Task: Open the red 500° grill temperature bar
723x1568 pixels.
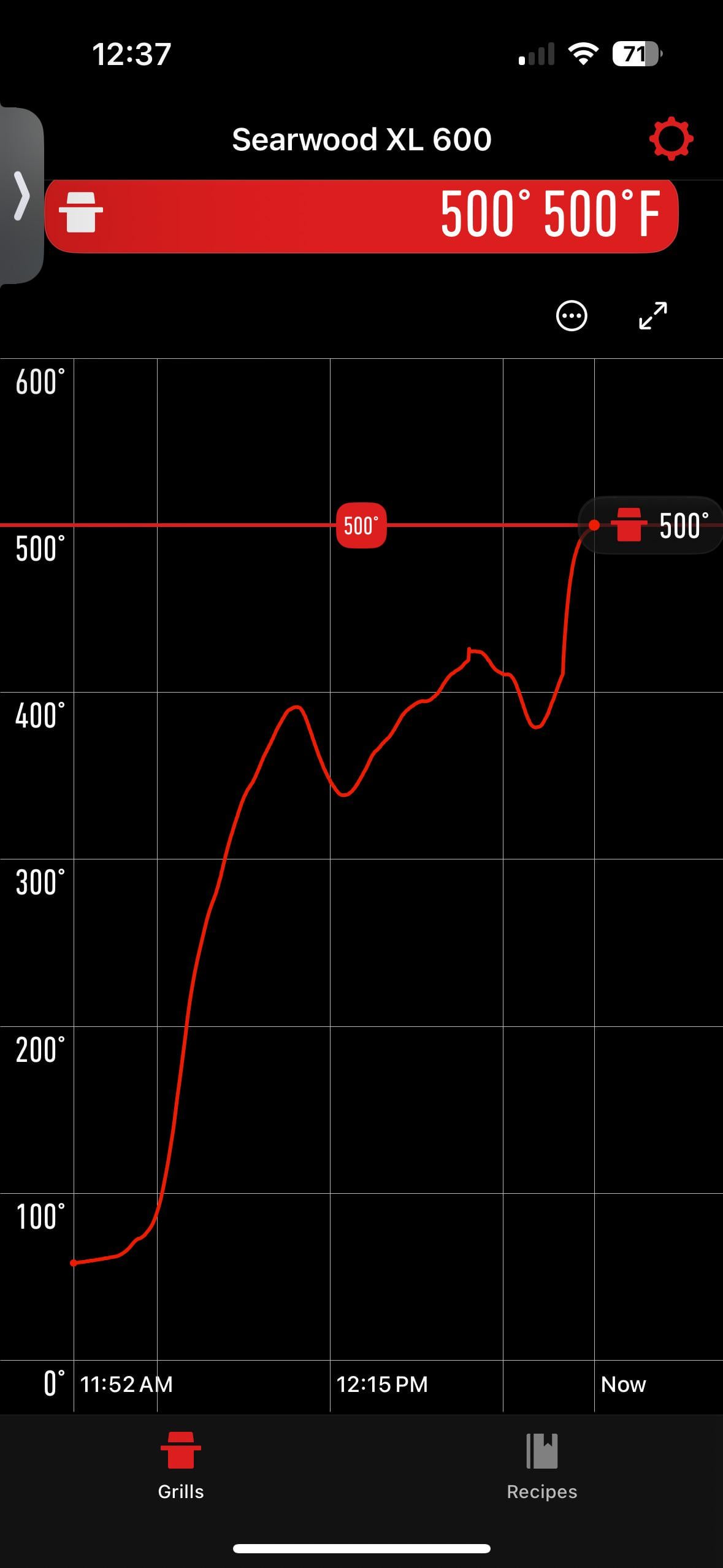Action: [361, 215]
